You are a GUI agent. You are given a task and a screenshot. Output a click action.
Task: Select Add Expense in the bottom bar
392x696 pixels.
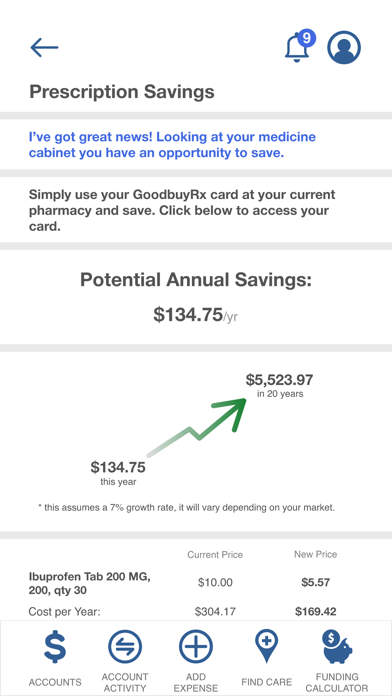[196, 660]
